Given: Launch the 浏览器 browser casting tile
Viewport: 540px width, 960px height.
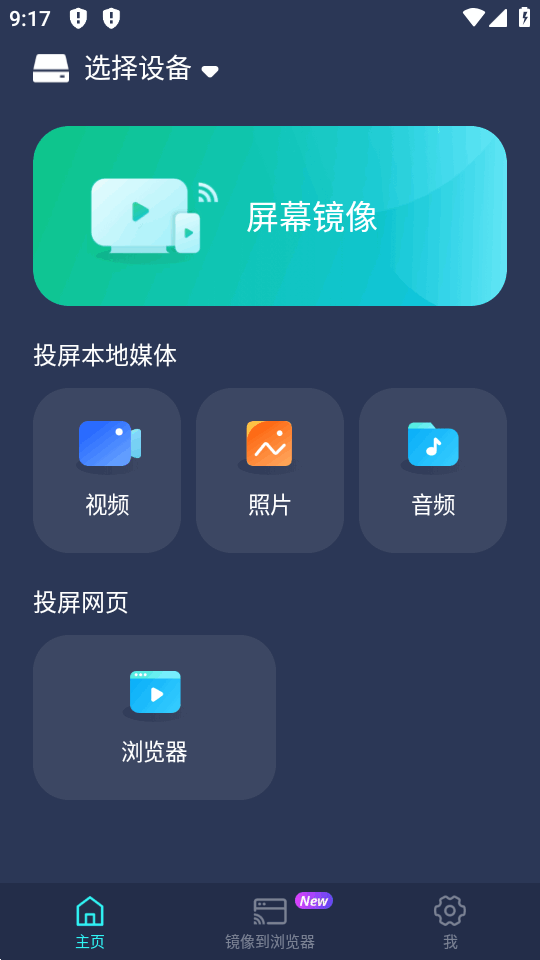Looking at the screenshot, I should pos(154,717).
